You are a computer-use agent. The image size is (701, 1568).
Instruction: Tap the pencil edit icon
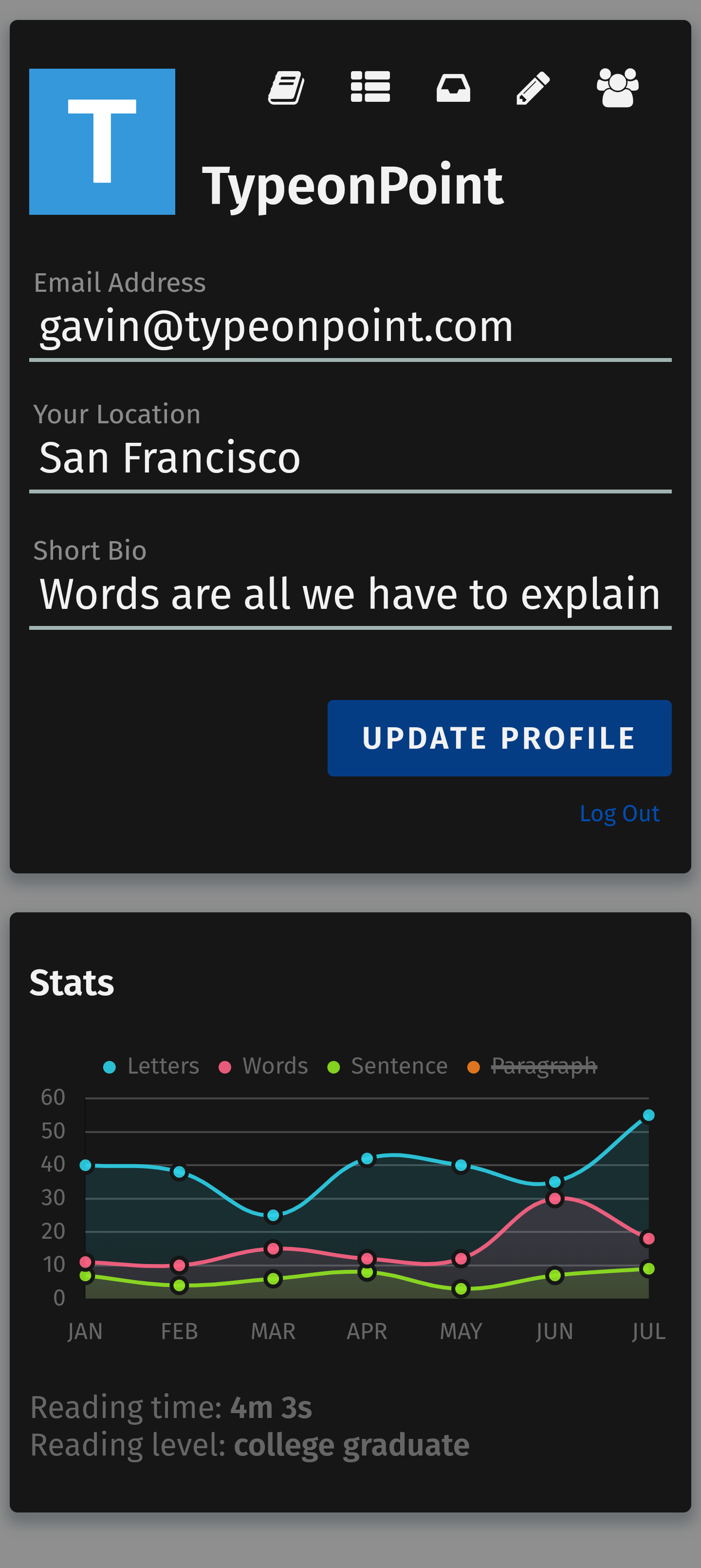(533, 88)
